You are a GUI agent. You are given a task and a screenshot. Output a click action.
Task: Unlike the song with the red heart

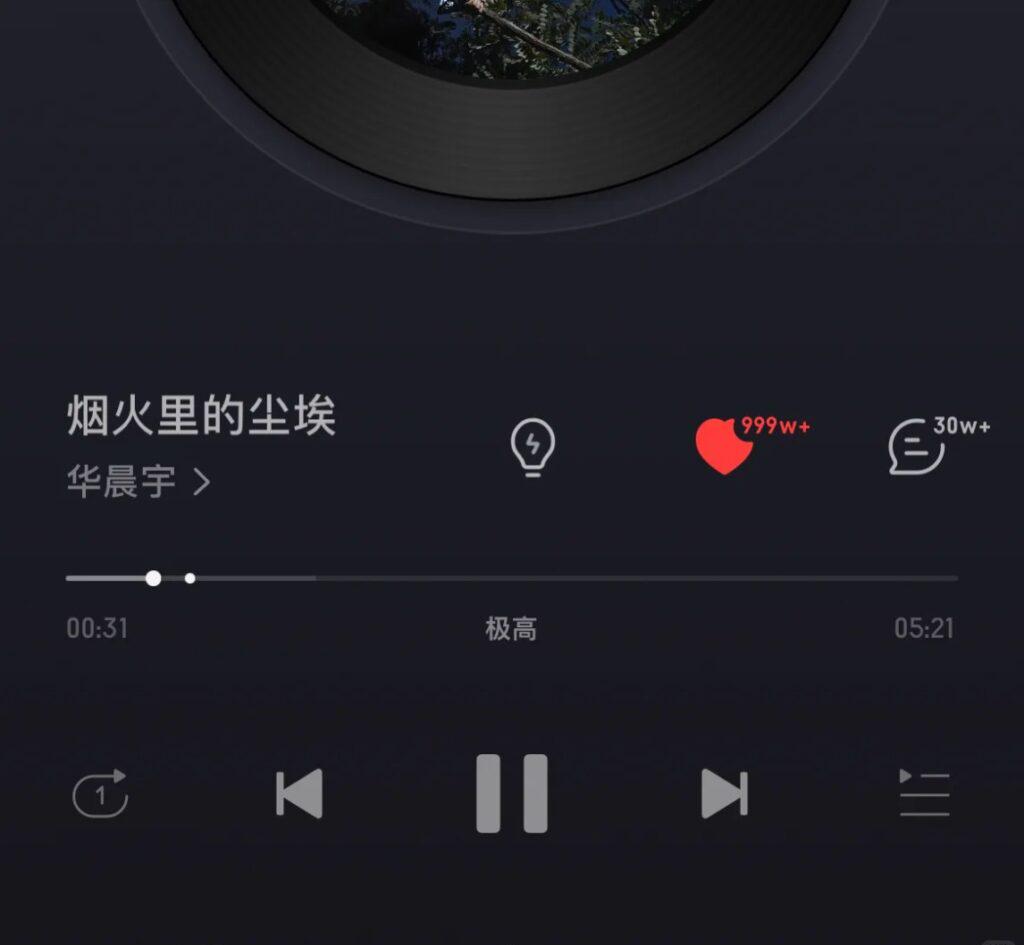pos(723,446)
